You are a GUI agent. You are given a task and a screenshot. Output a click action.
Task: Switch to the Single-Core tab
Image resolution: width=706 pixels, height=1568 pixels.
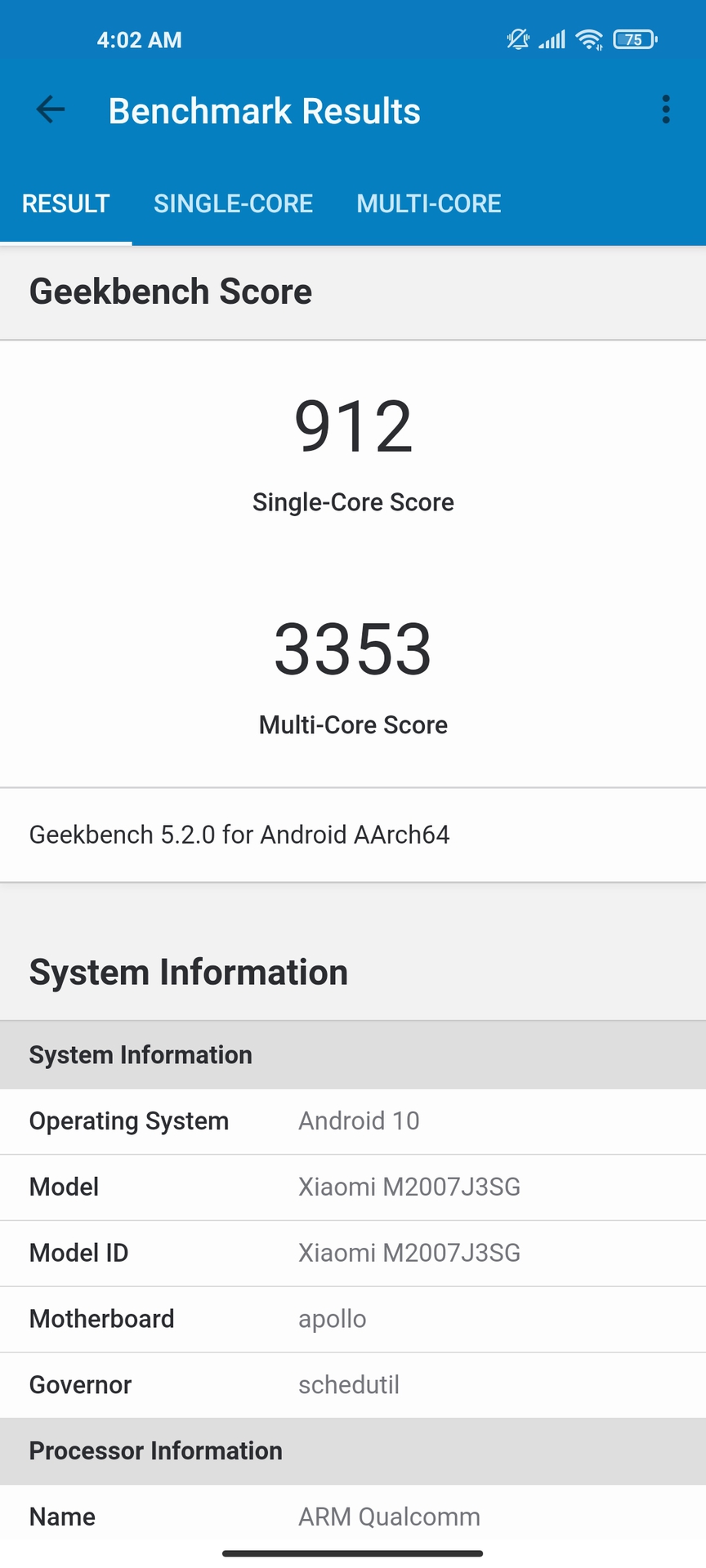pyautogui.click(x=233, y=203)
